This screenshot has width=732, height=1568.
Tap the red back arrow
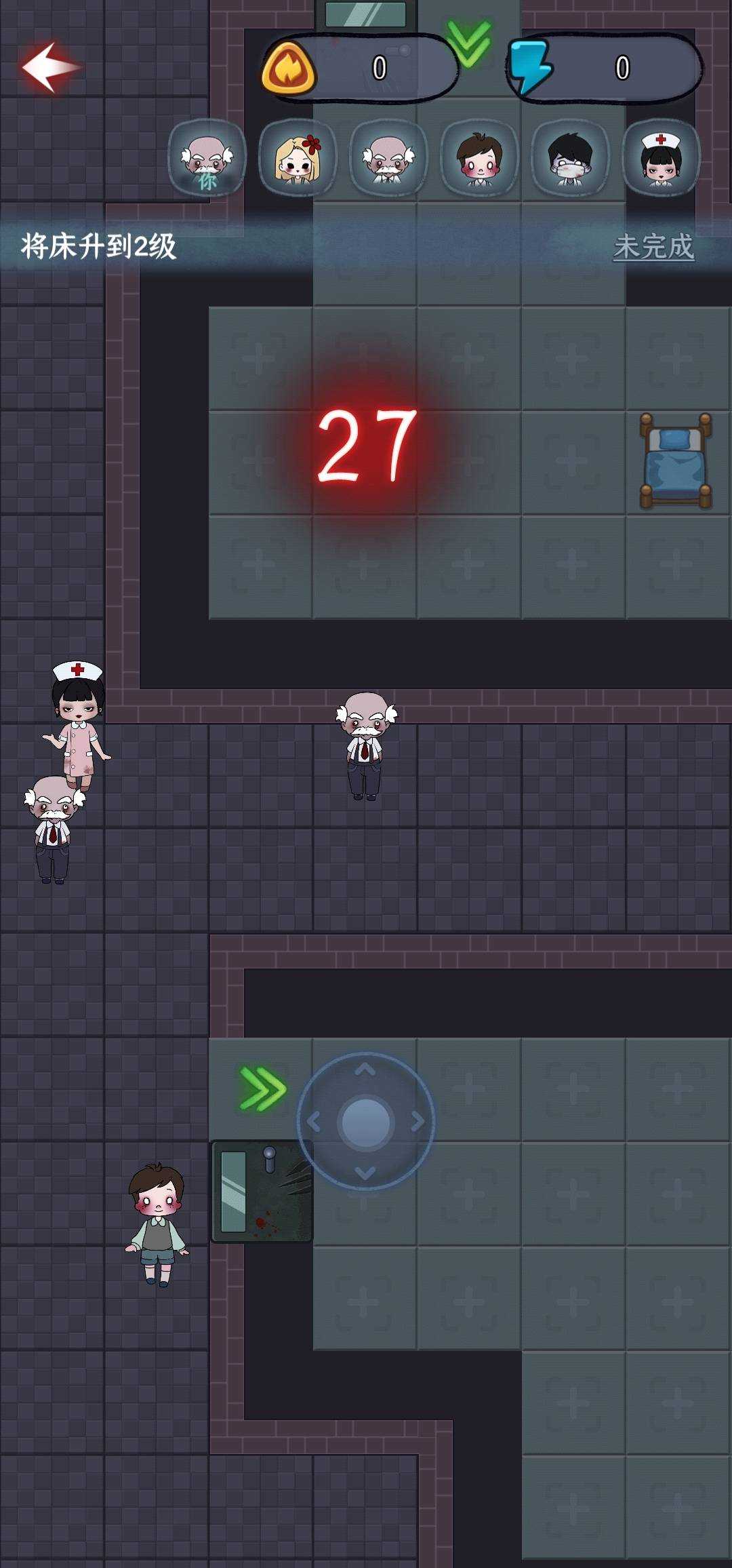[x=49, y=67]
